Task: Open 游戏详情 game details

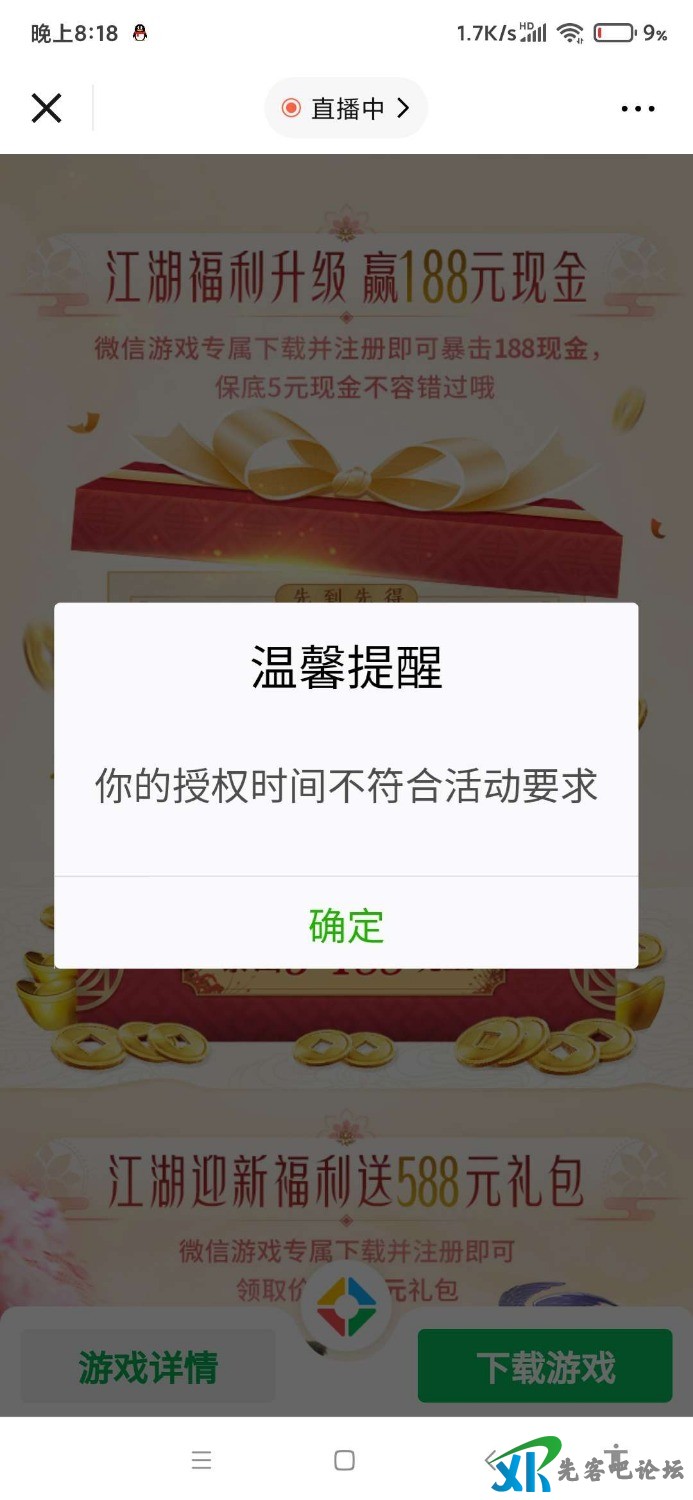Action: click(x=148, y=1366)
